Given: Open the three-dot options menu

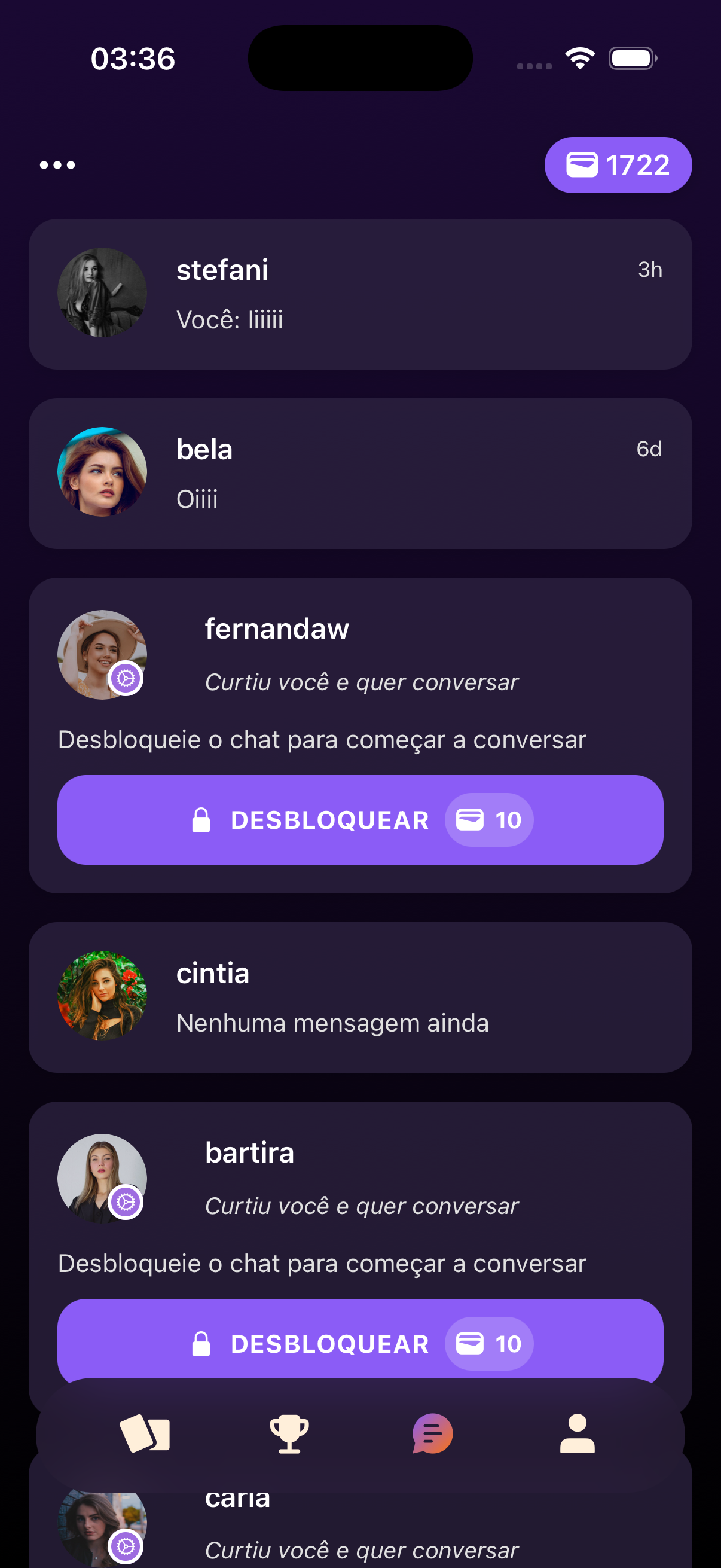Looking at the screenshot, I should [57, 164].
